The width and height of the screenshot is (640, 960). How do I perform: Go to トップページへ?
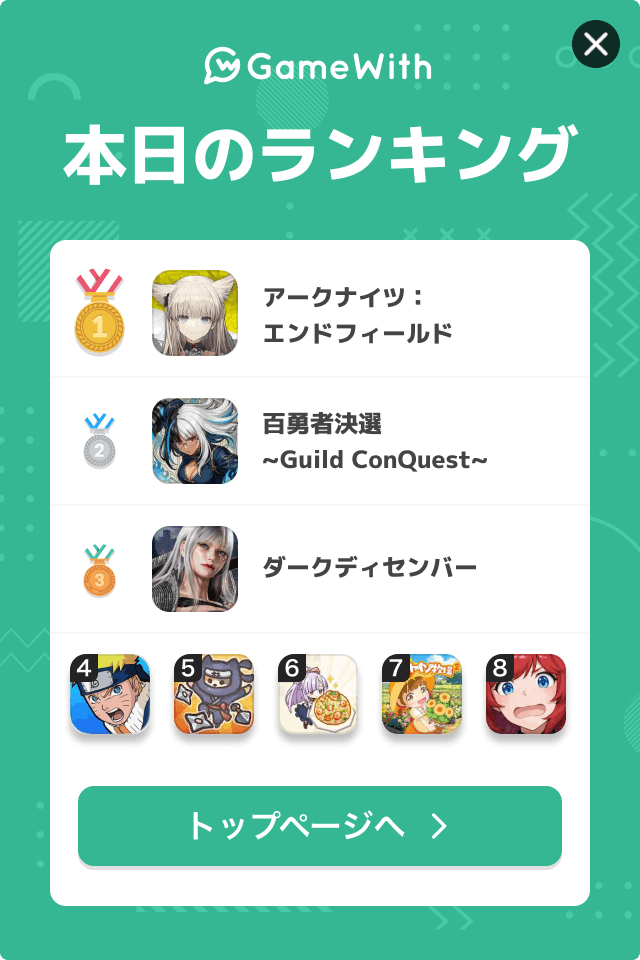[320, 825]
